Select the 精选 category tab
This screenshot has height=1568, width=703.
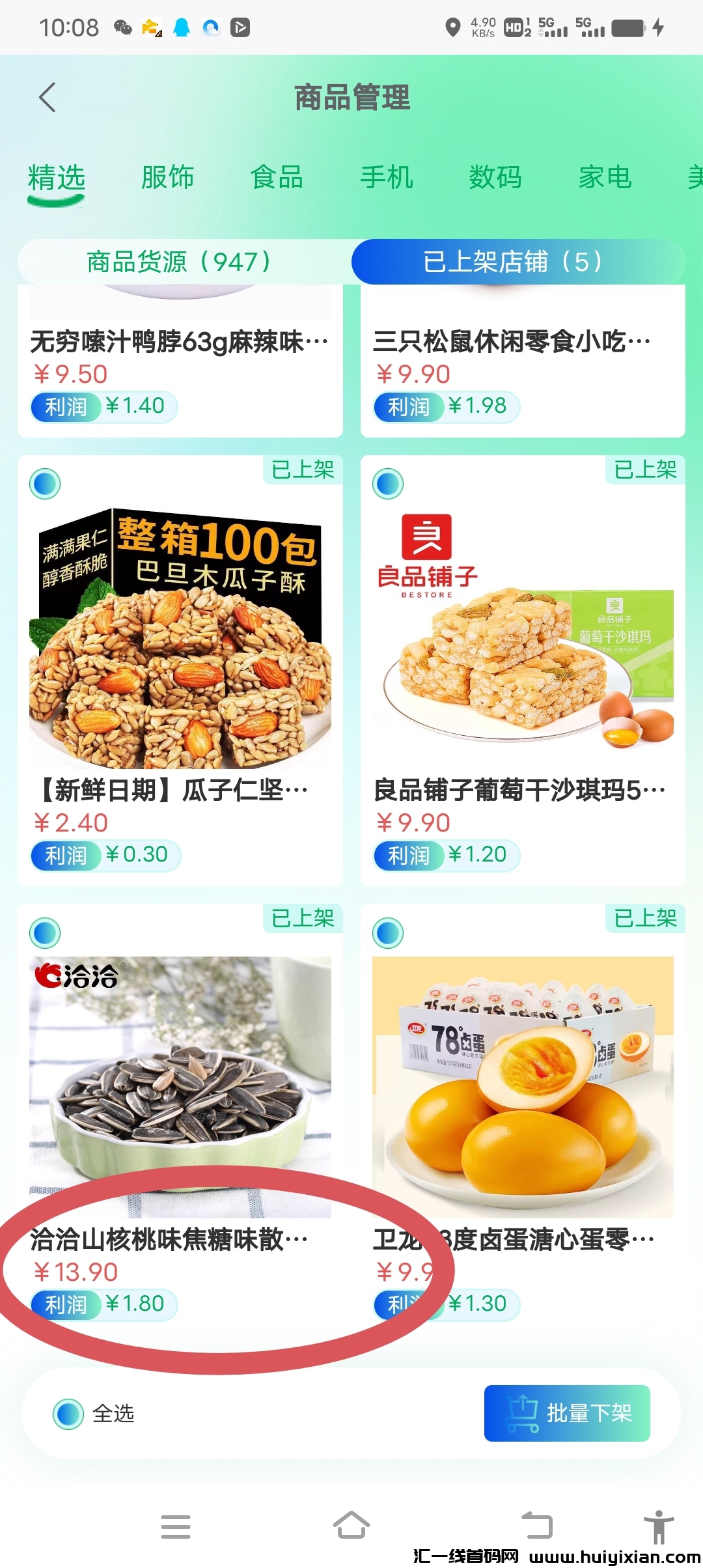point(57,178)
